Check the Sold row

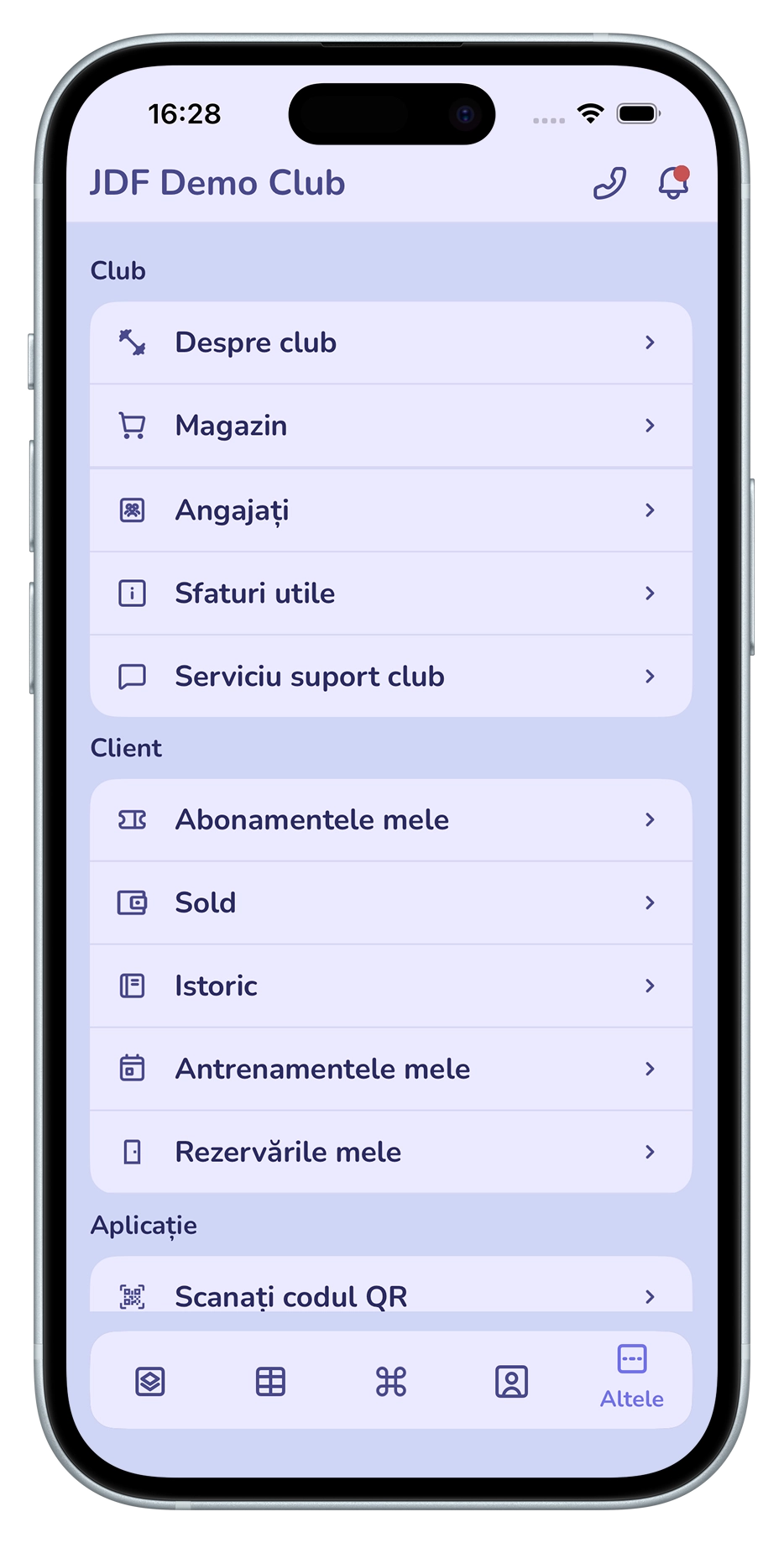391,902
